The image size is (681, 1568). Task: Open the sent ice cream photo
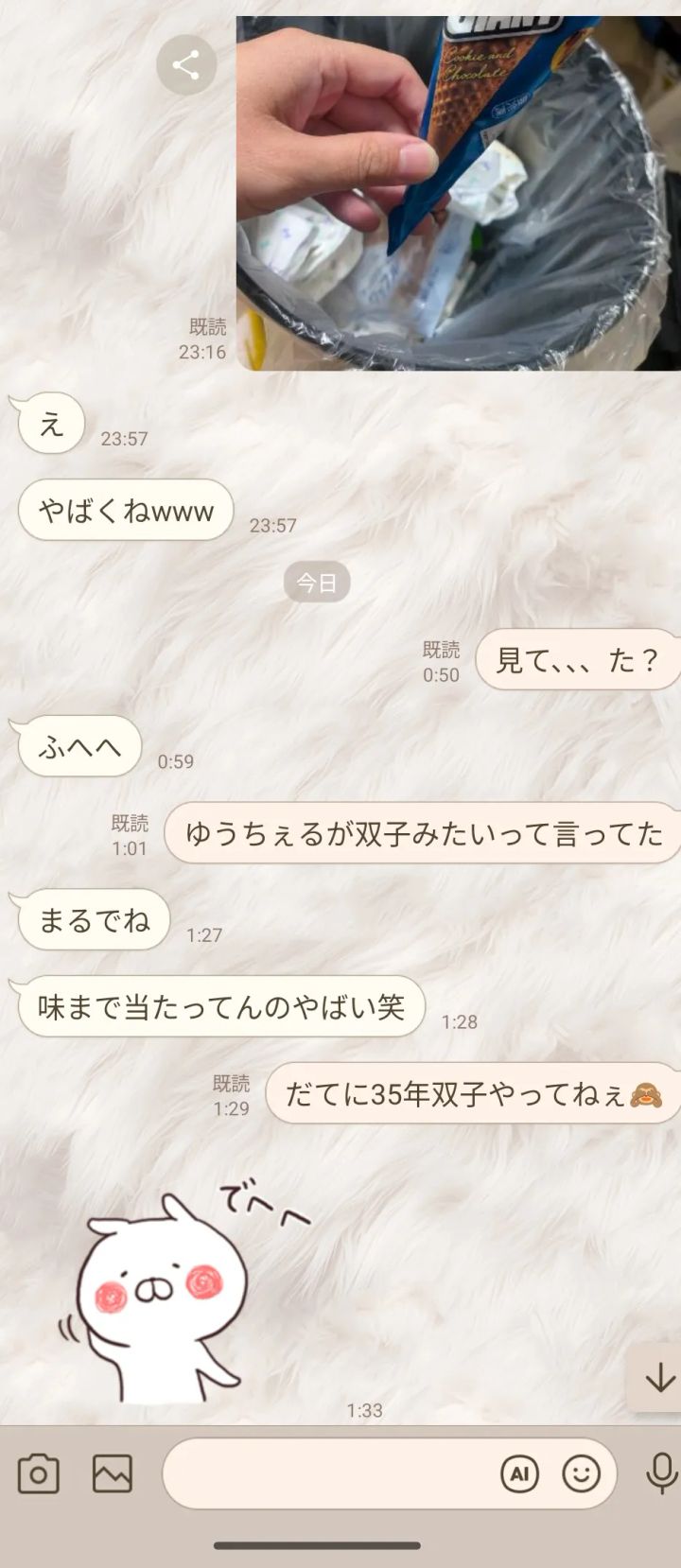click(458, 193)
